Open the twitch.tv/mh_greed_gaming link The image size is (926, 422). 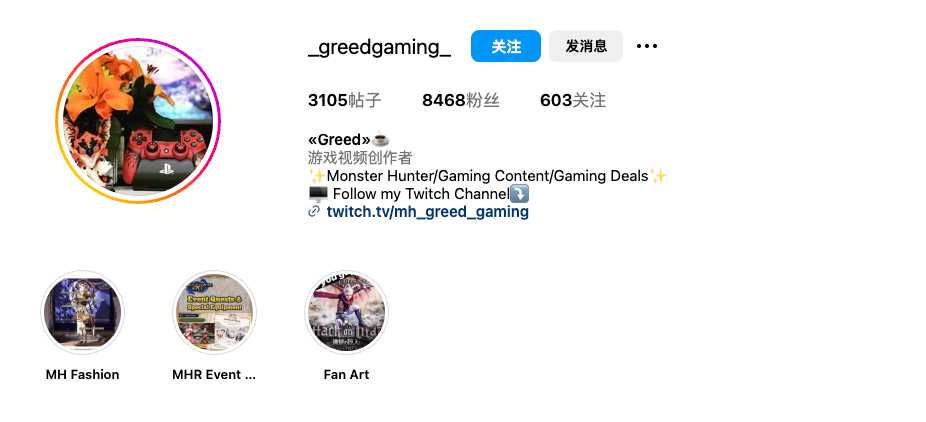point(427,212)
